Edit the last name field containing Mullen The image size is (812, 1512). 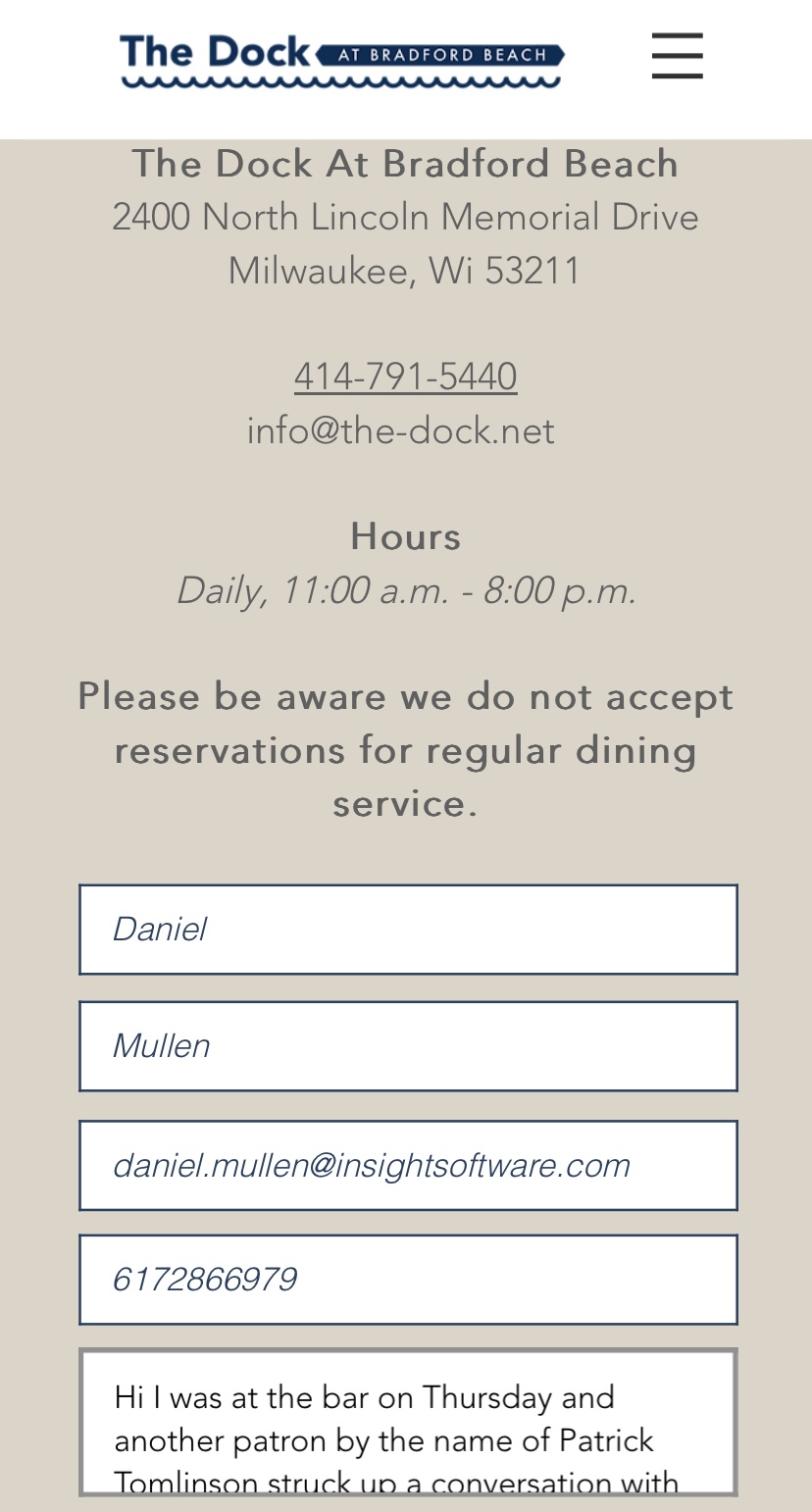coord(408,1046)
